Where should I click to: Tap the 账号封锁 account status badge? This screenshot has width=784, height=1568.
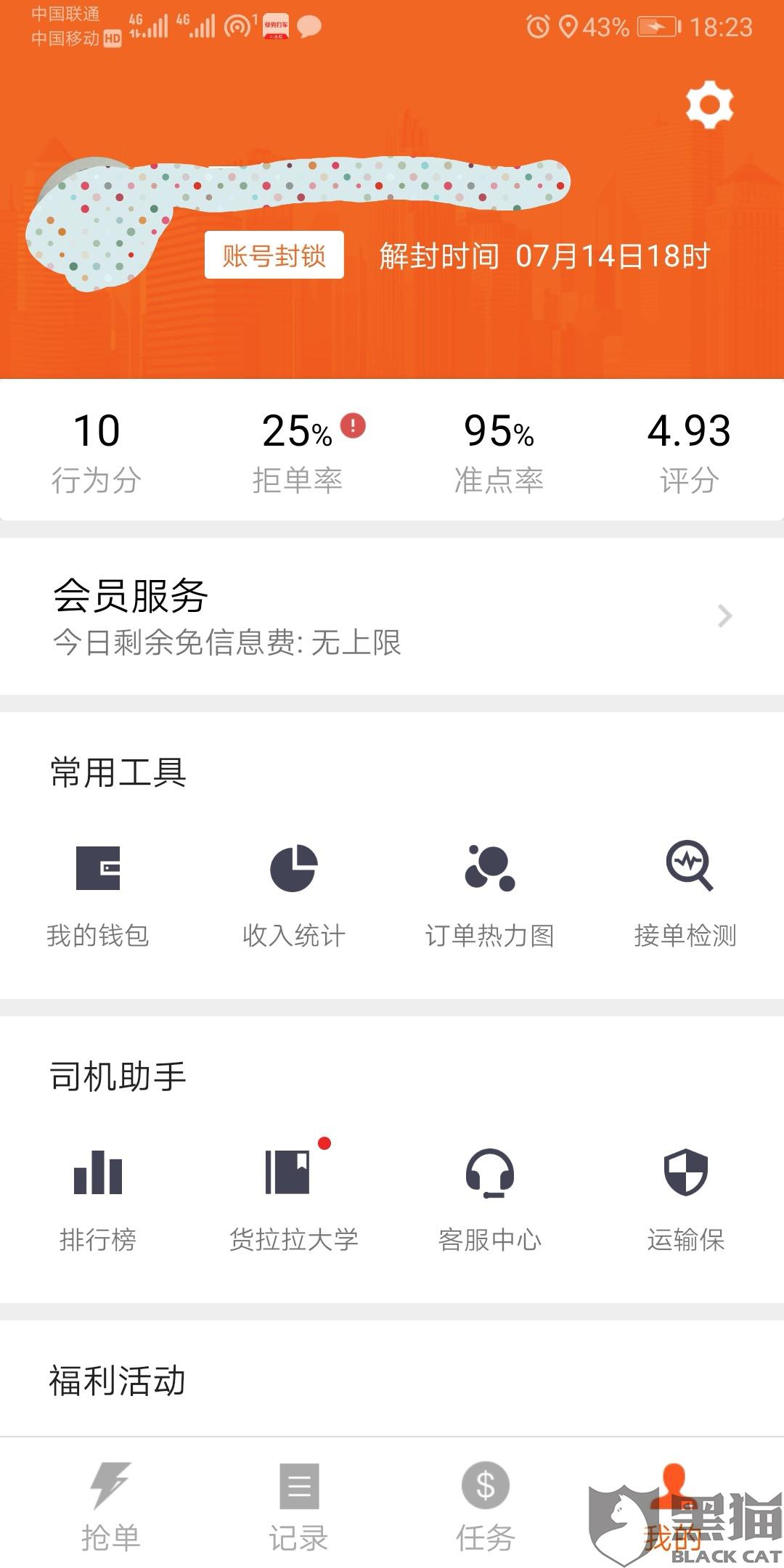coord(274,256)
